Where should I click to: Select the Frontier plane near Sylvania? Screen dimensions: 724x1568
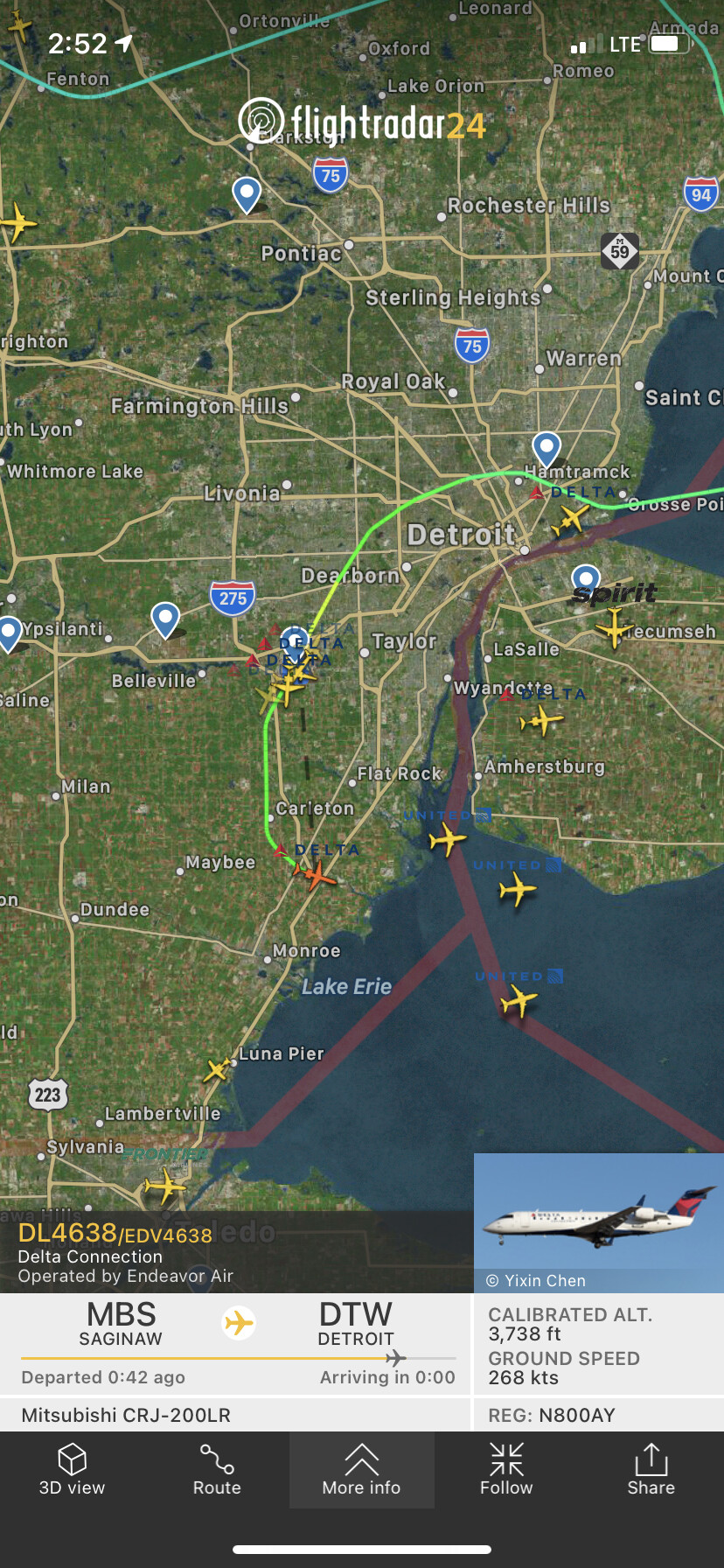point(165,1186)
